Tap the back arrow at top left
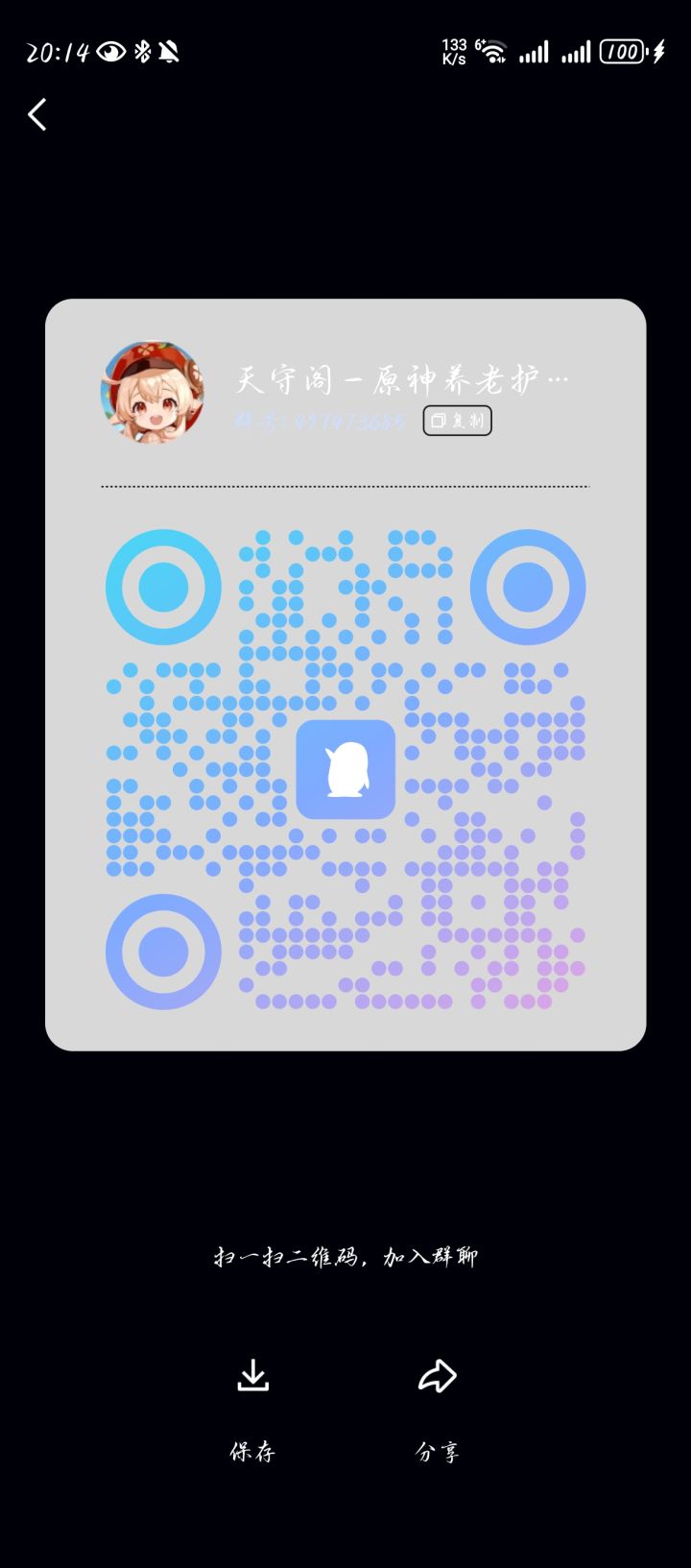Image resolution: width=691 pixels, height=1568 pixels. tap(36, 114)
